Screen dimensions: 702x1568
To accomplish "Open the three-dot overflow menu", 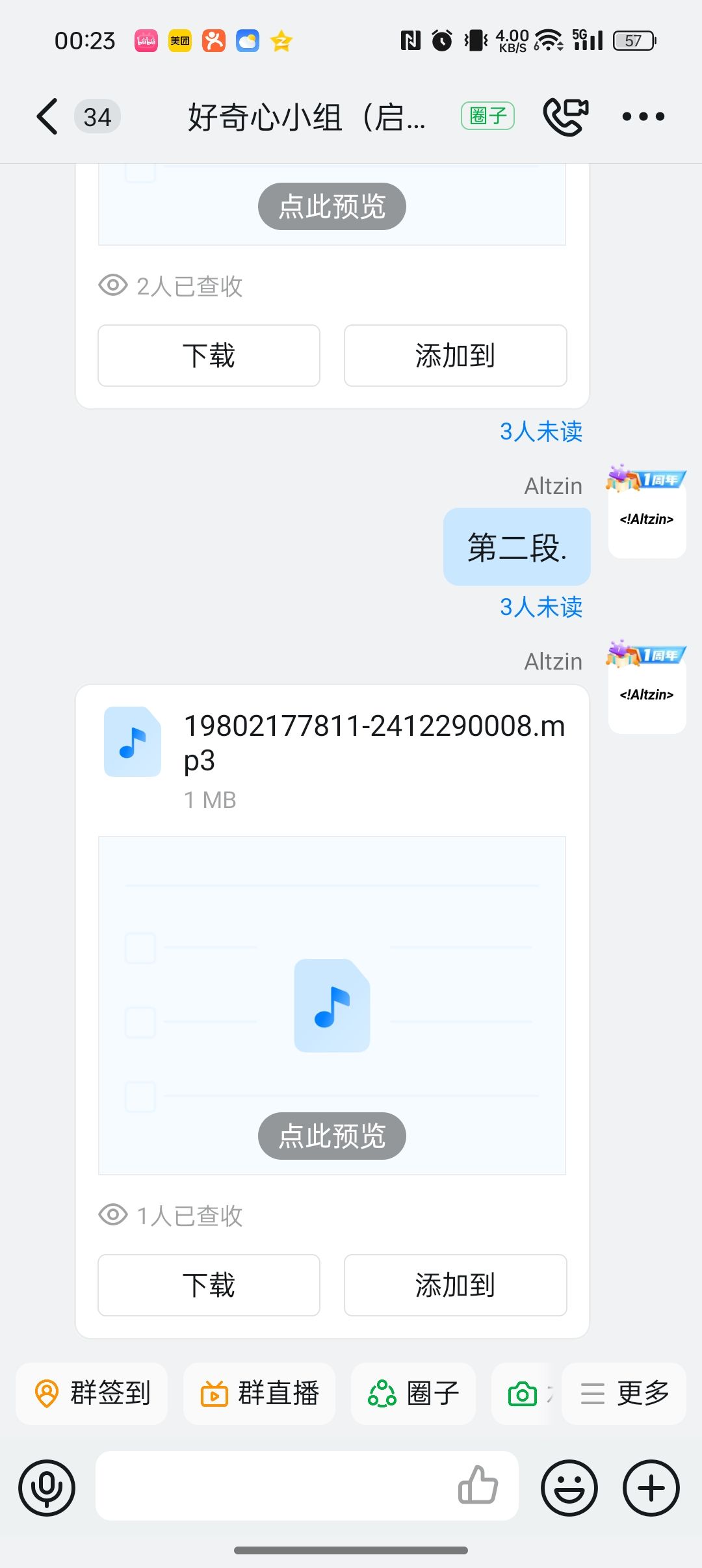I will tap(643, 117).
